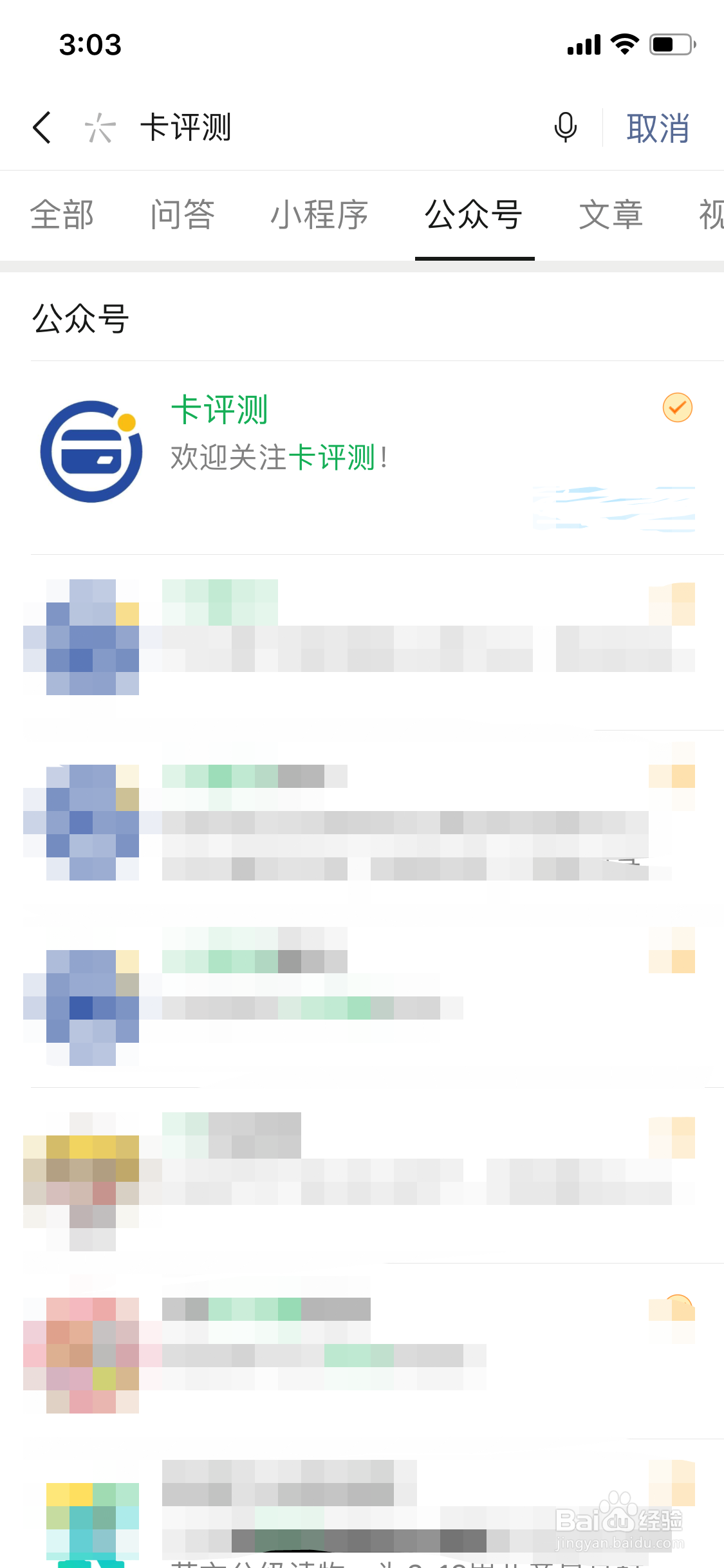This screenshot has width=724, height=1568.
Task: Tap the microphone voice search icon
Action: [564, 128]
